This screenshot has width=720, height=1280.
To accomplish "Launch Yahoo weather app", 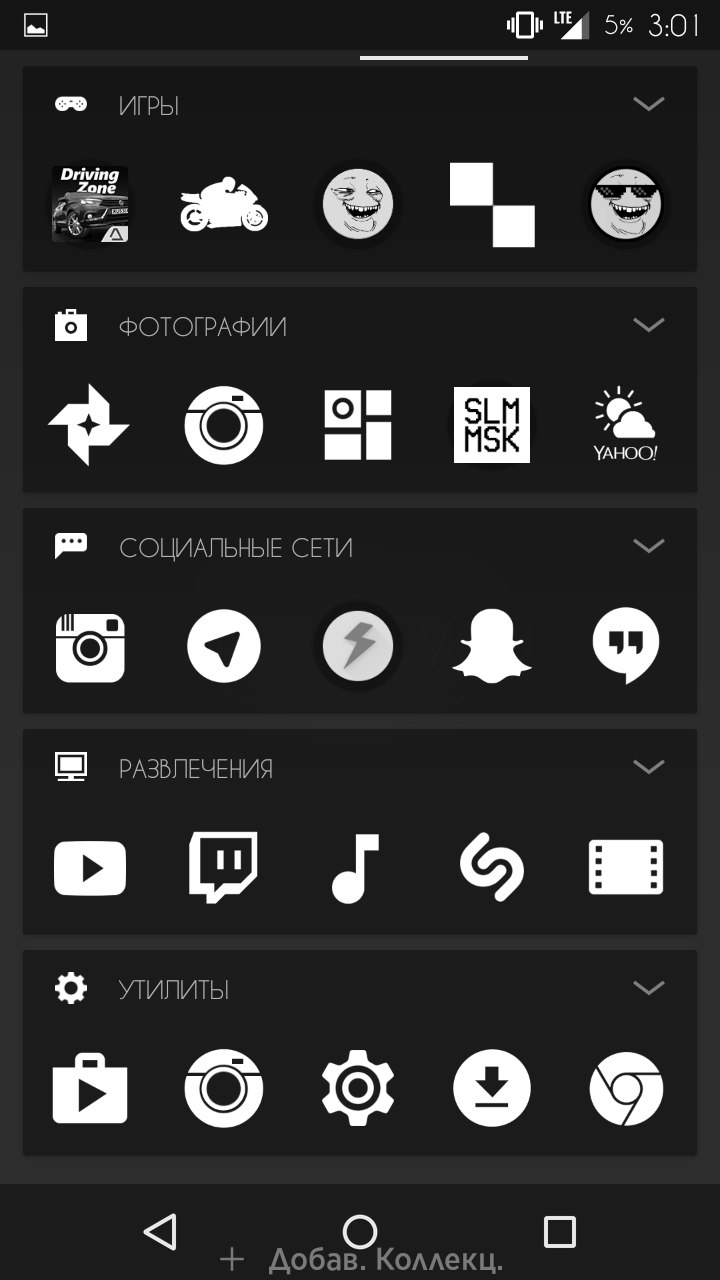I will [626, 425].
